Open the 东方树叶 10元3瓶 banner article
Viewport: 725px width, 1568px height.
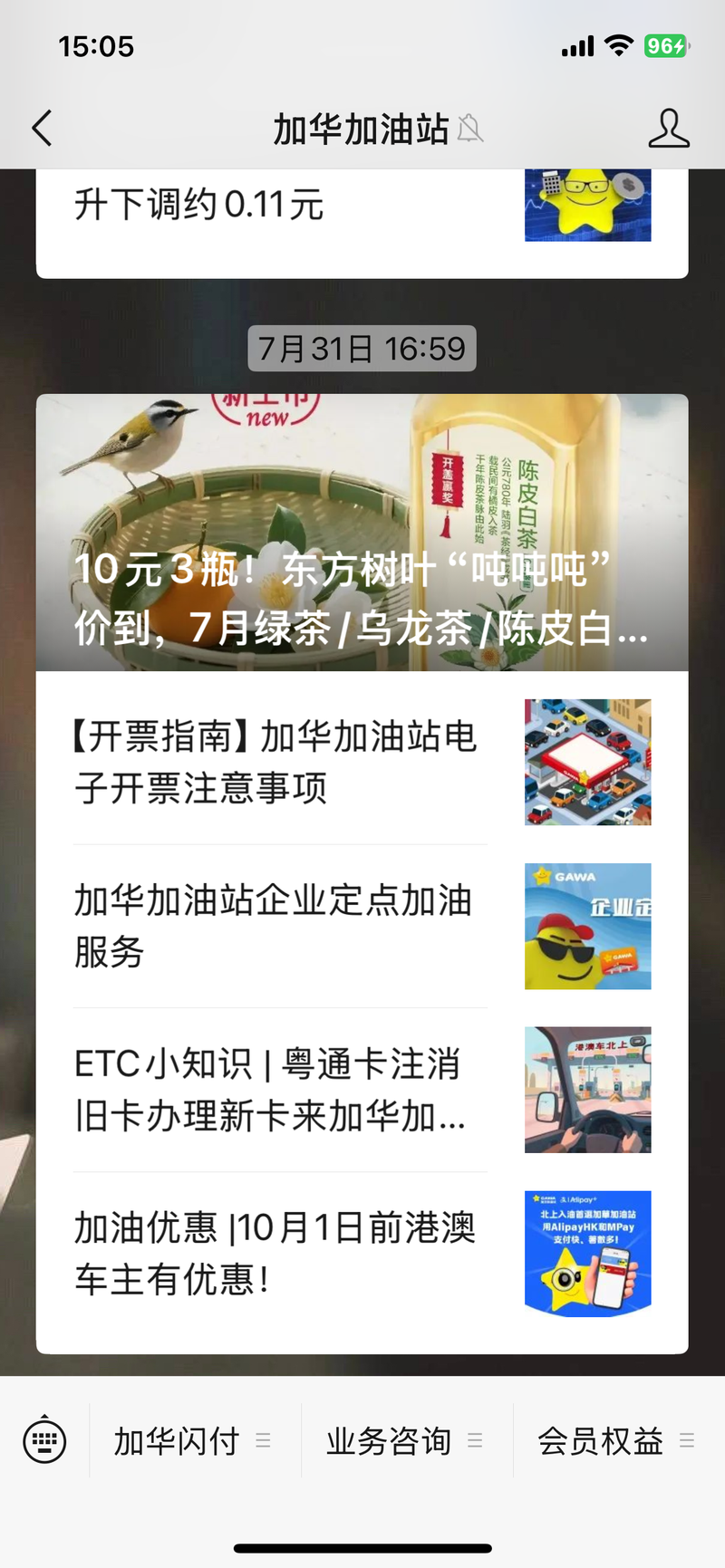point(362,533)
